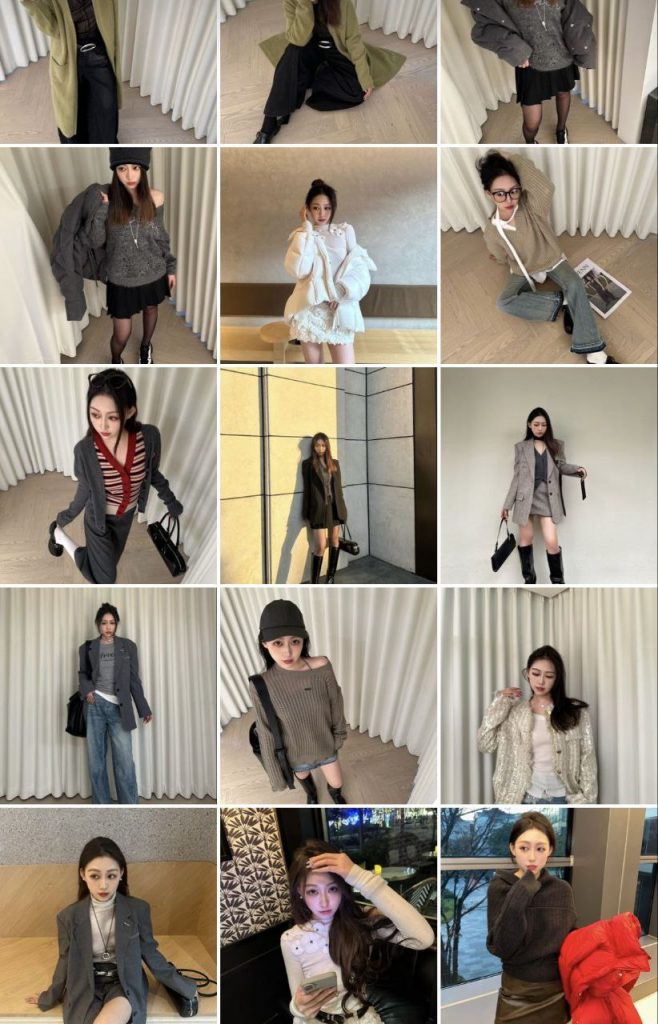Open the photo with white puffer jacket

328,255
